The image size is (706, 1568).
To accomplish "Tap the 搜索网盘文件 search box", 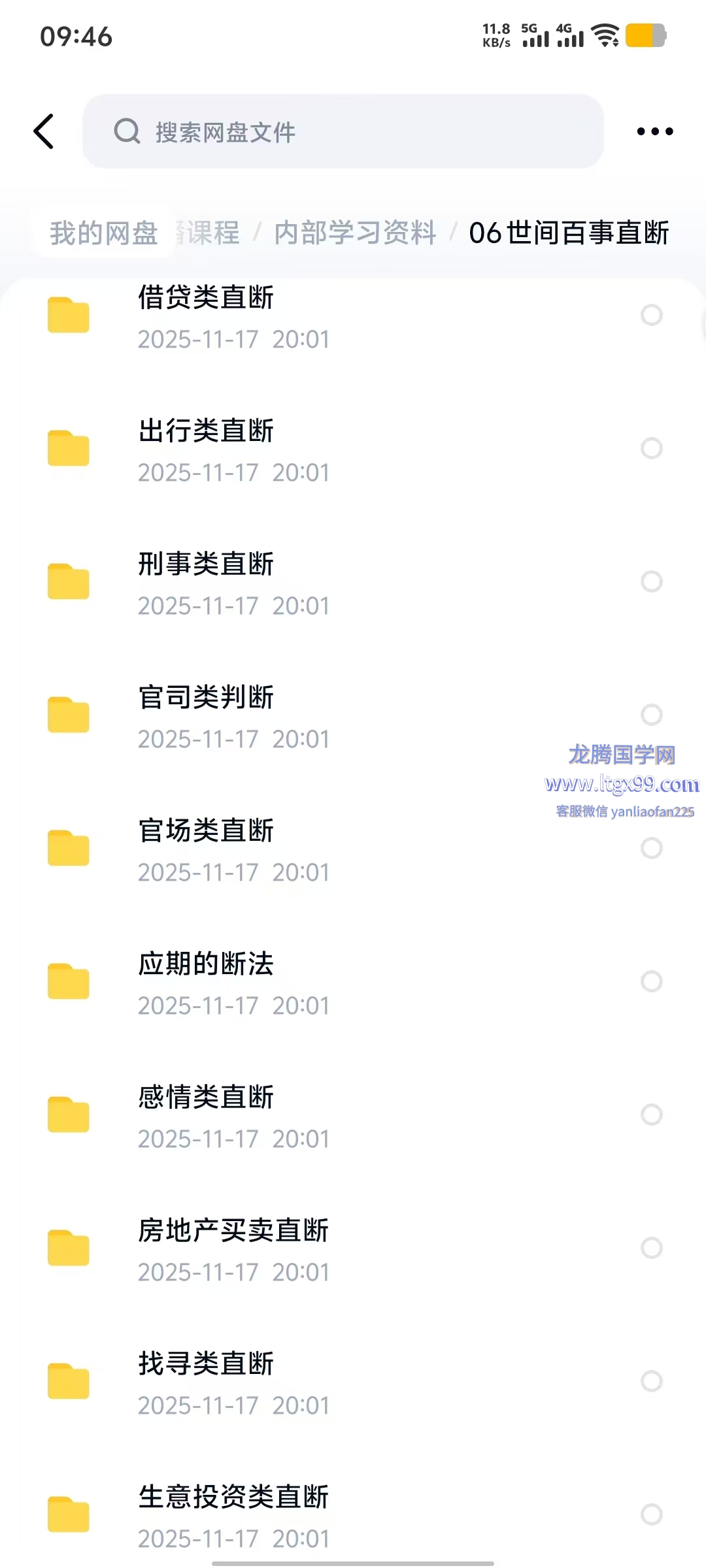I will (x=343, y=131).
